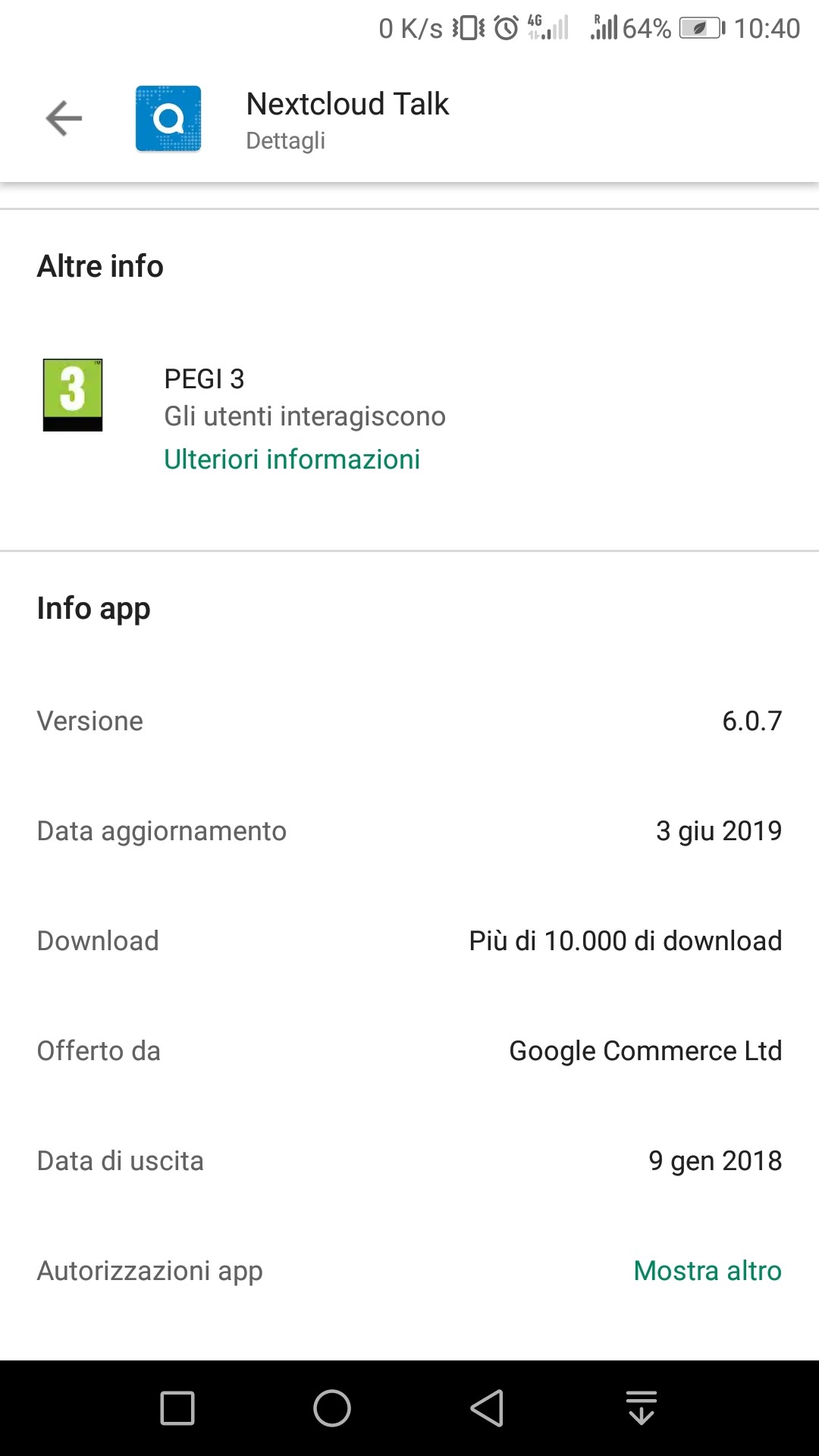
Task: Tap the Dettagli header label
Action: click(286, 140)
